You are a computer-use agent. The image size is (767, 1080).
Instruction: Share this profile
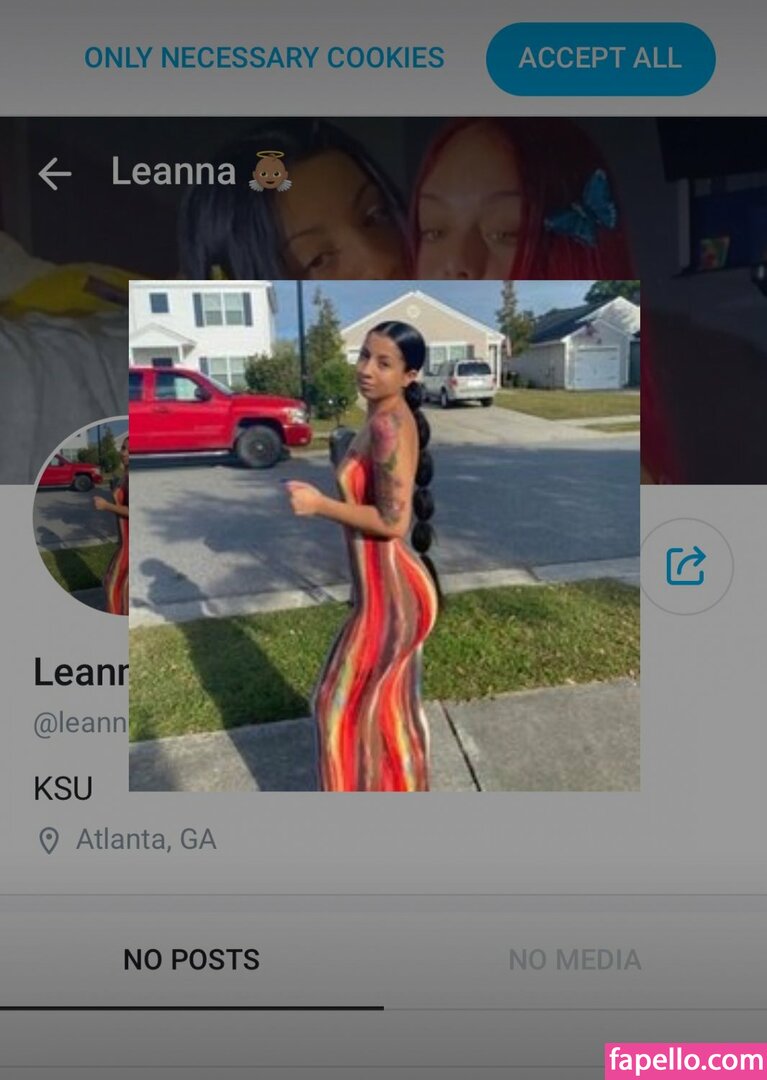coord(686,567)
